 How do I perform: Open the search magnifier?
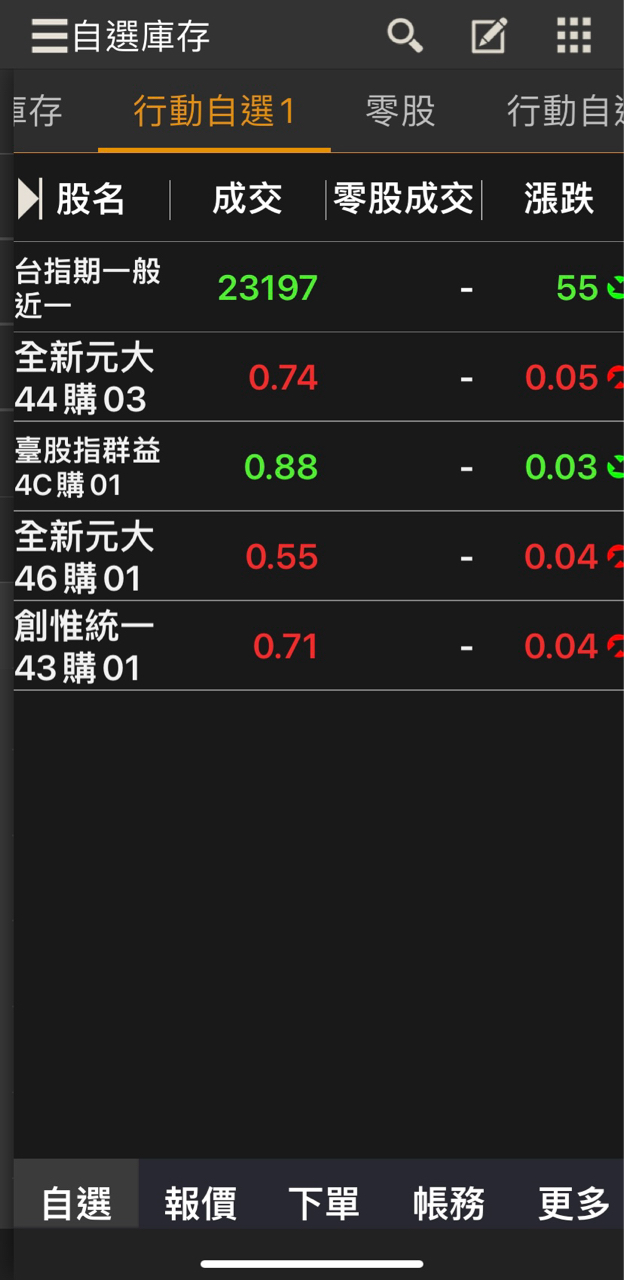point(404,36)
